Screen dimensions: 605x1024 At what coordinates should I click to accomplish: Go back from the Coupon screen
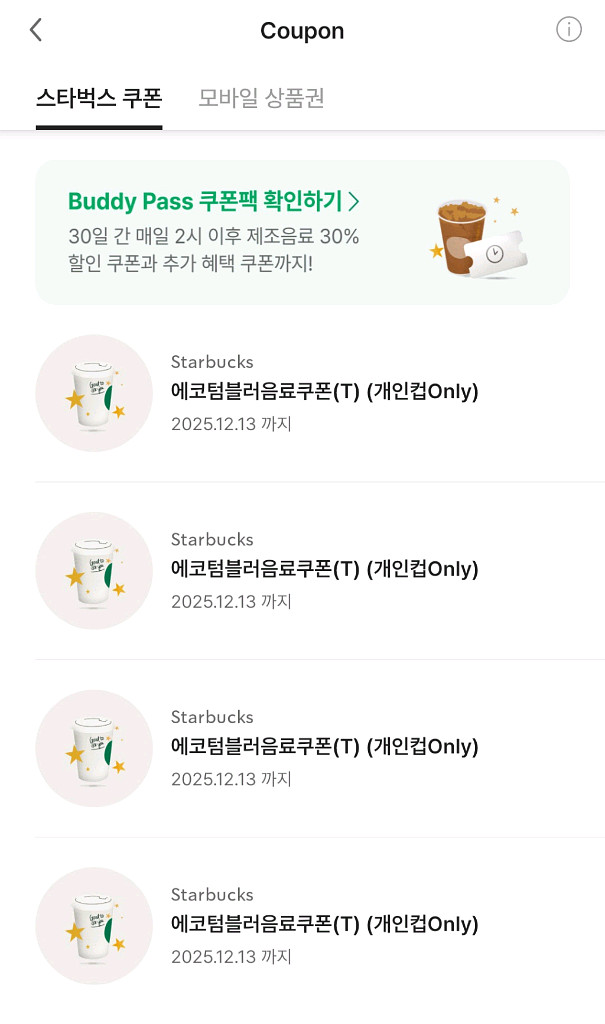tap(36, 30)
